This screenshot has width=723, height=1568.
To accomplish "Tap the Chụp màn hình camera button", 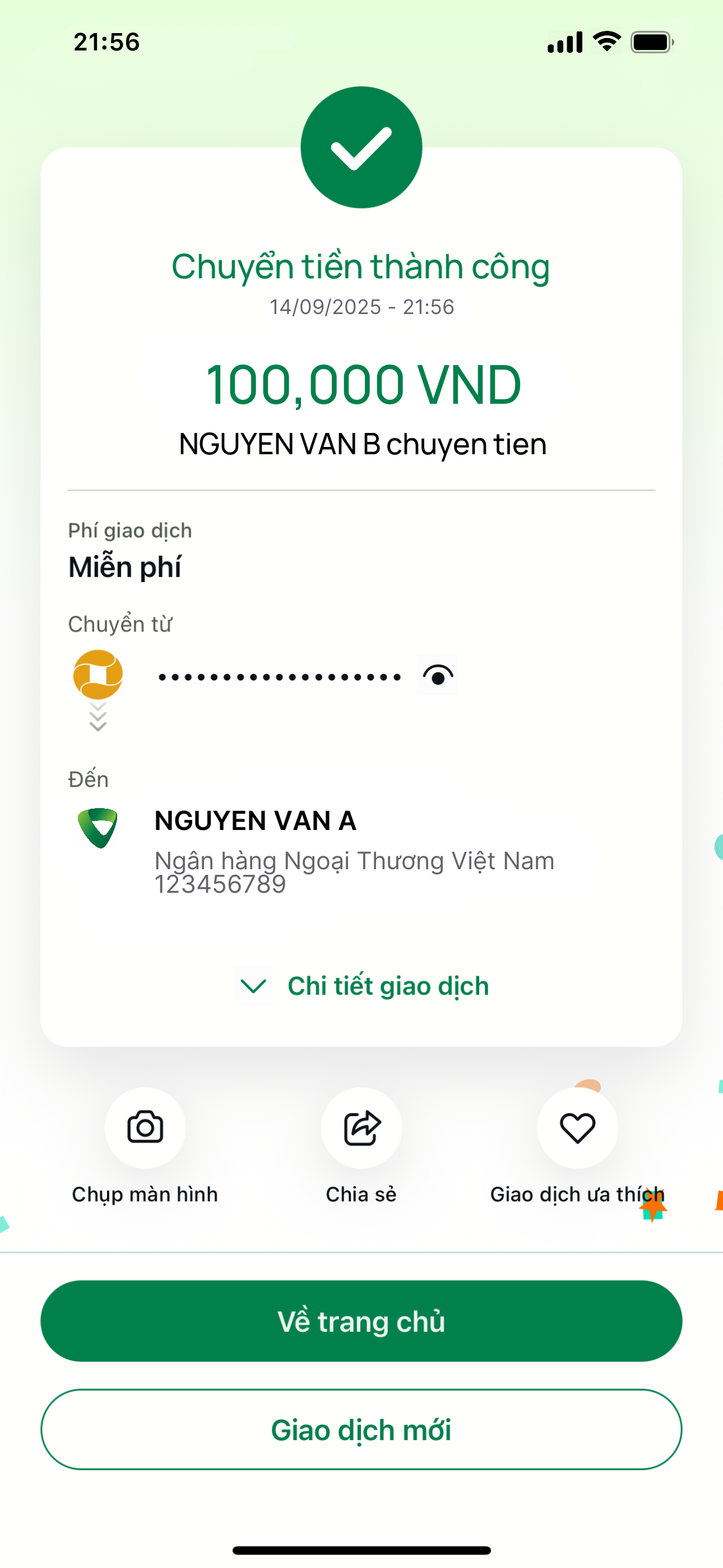I will (145, 1128).
